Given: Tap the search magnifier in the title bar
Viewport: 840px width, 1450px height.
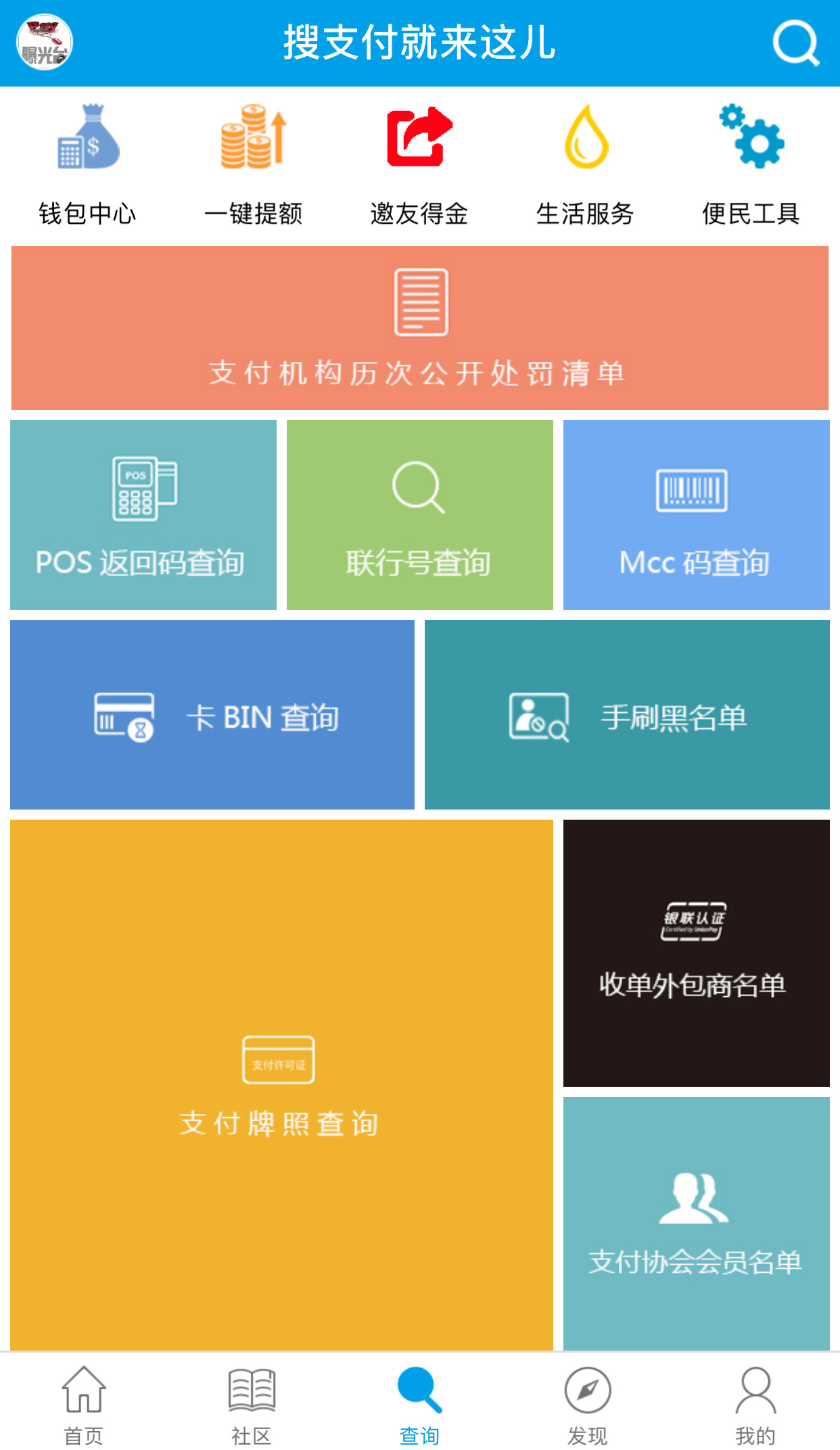Looking at the screenshot, I should pos(795,43).
